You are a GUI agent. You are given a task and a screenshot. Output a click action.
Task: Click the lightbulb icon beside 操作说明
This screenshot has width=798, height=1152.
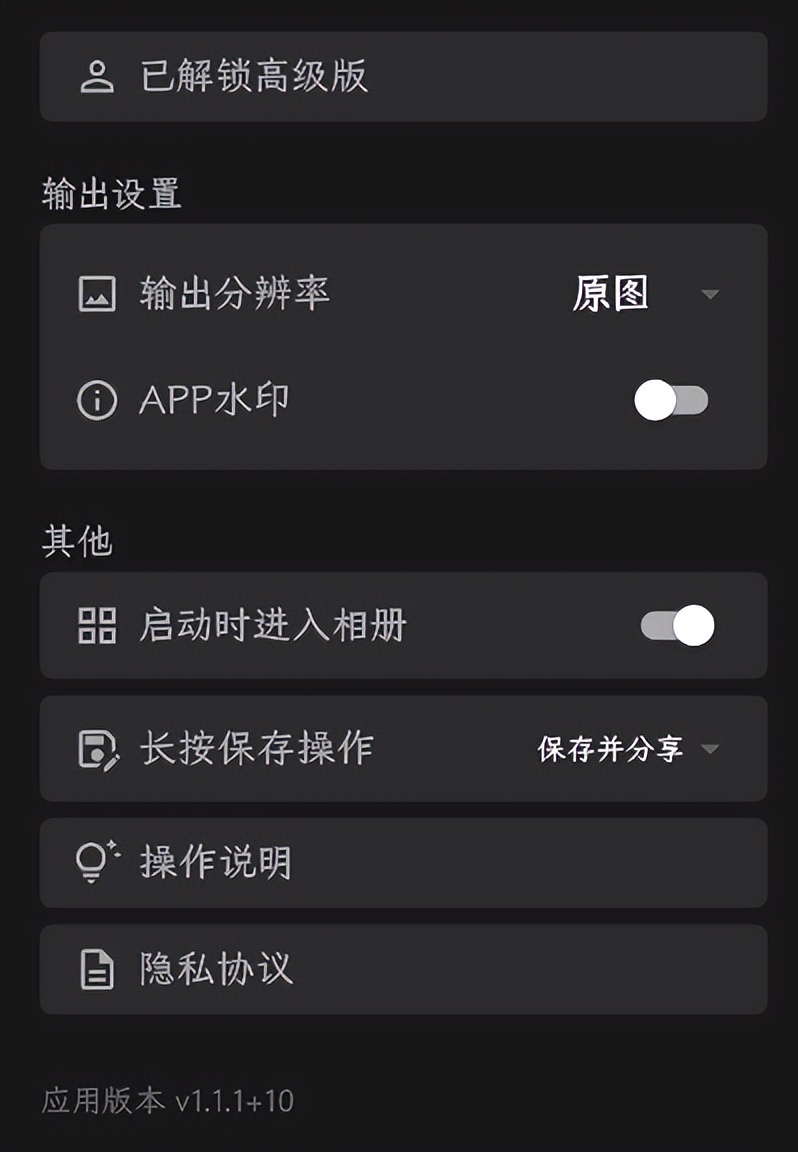95,862
